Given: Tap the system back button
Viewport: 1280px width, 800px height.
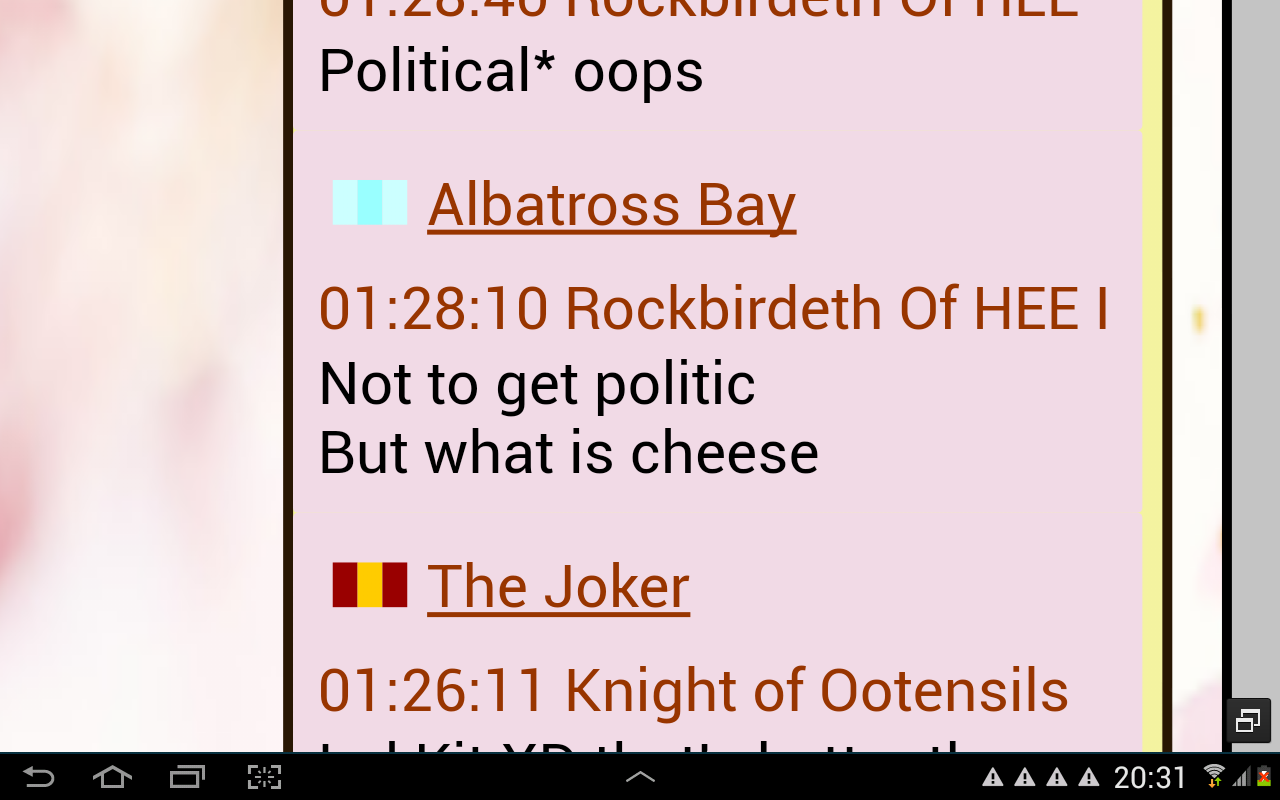Looking at the screenshot, I should click(x=38, y=777).
